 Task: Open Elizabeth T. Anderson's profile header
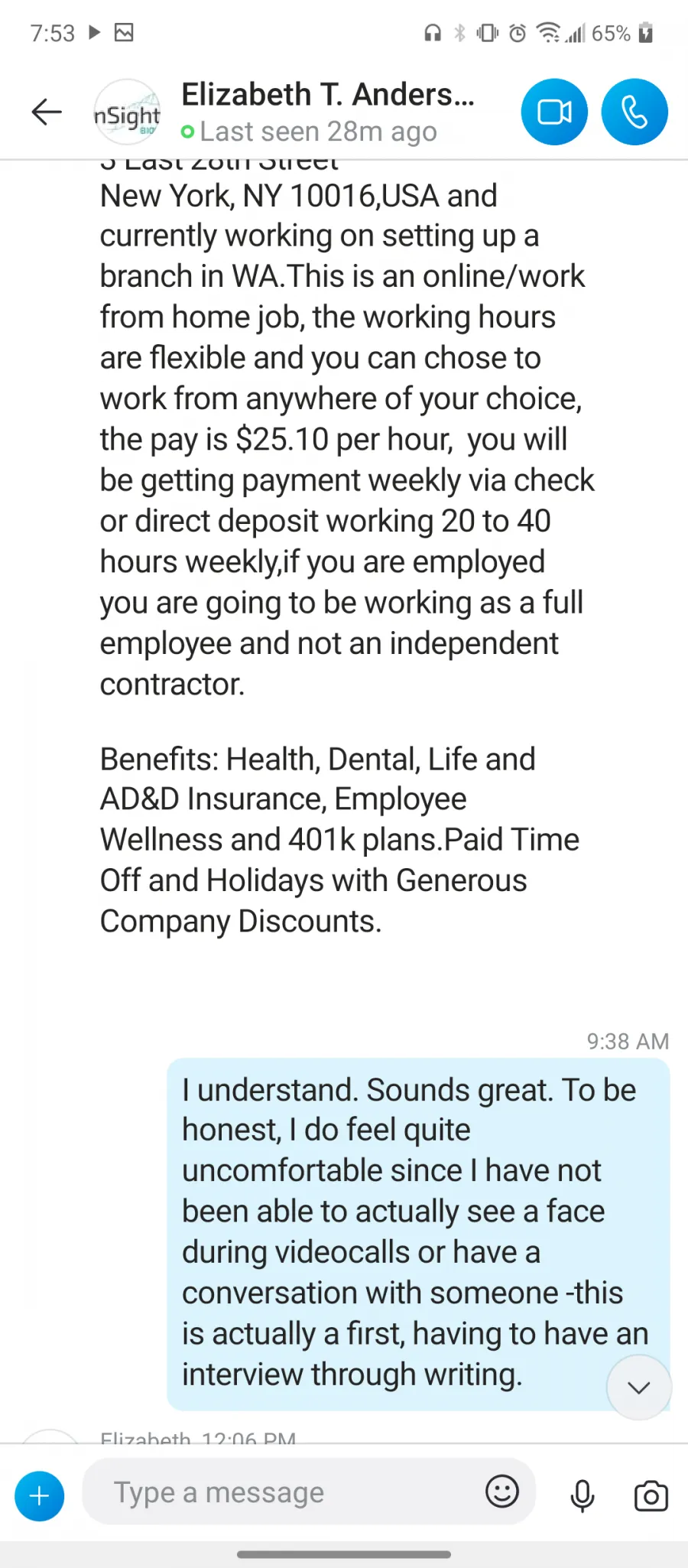point(328,112)
